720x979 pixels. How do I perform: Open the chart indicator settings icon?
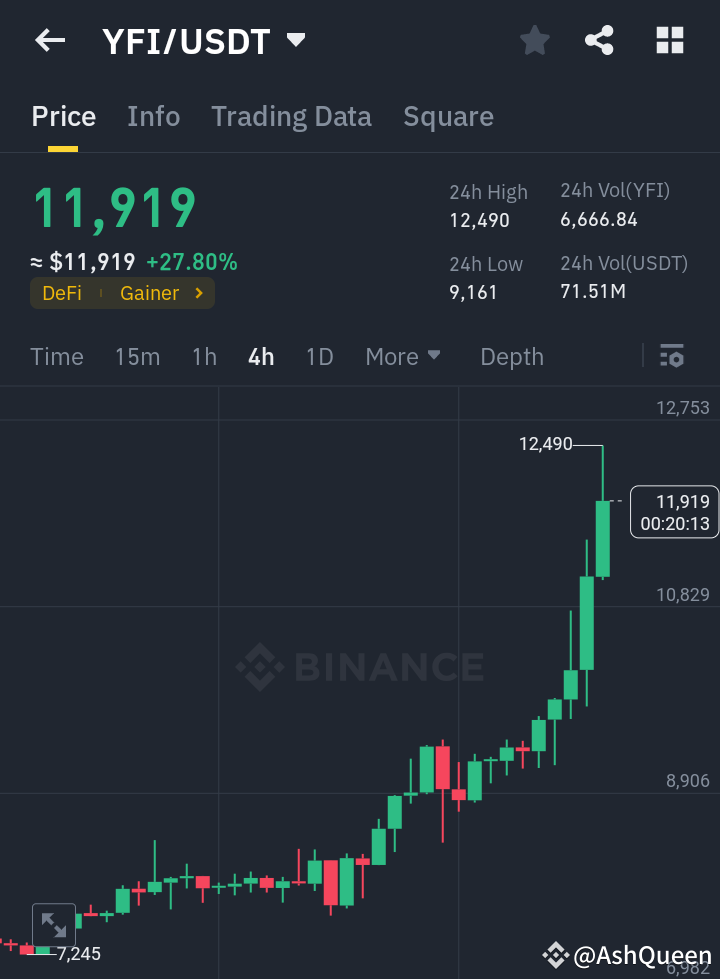tap(671, 356)
